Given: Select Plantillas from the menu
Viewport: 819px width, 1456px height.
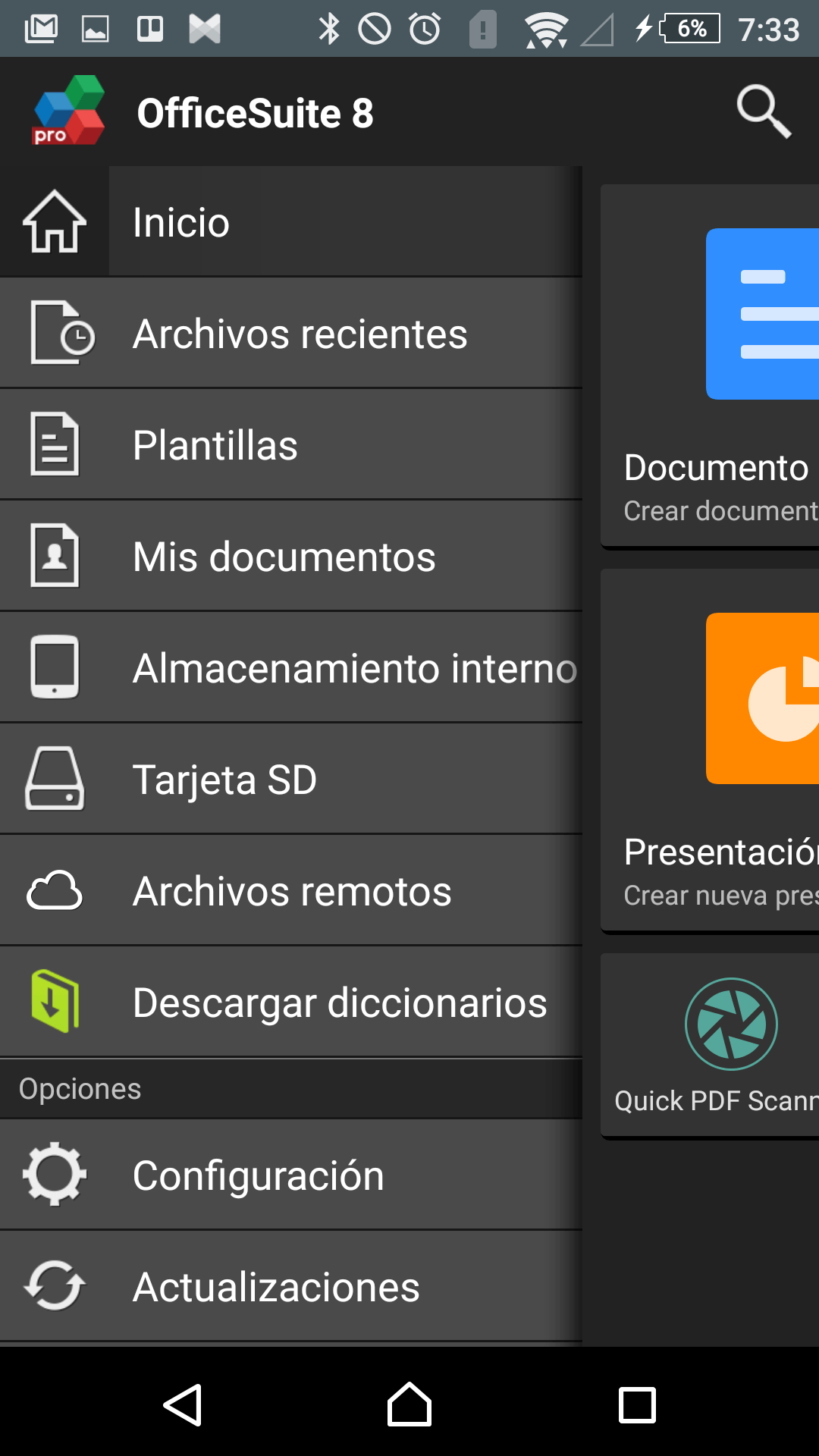Looking at the screenshot, I should coord(291,445).
